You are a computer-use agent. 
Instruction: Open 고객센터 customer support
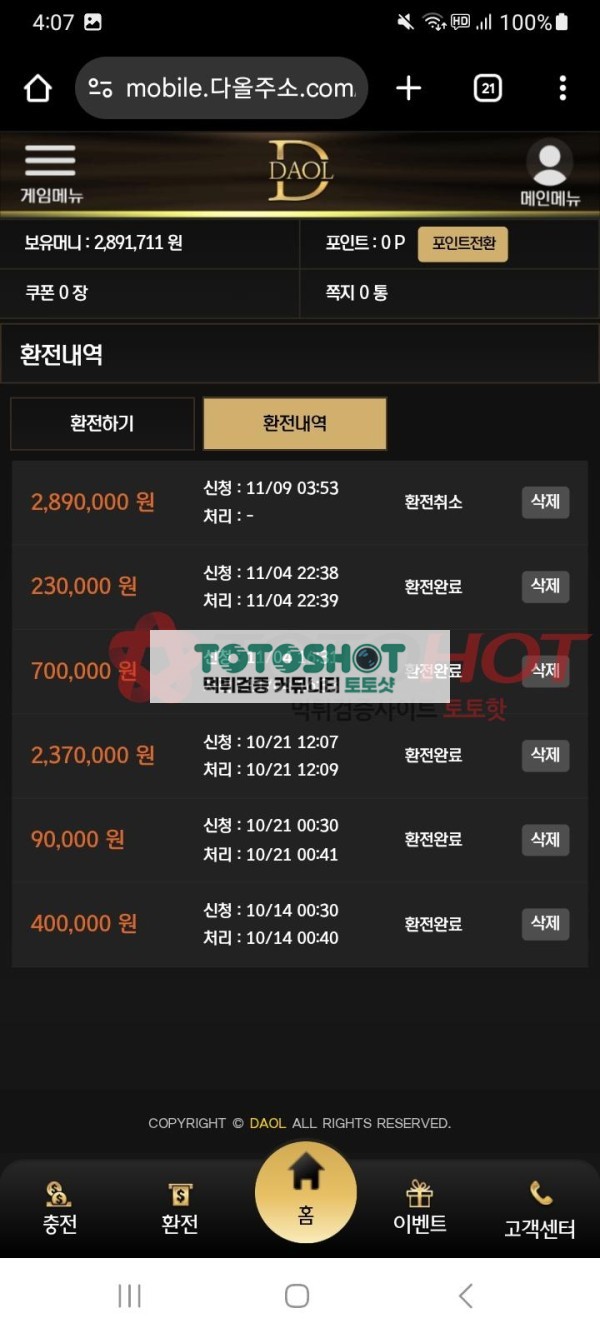pos(540,1207)
